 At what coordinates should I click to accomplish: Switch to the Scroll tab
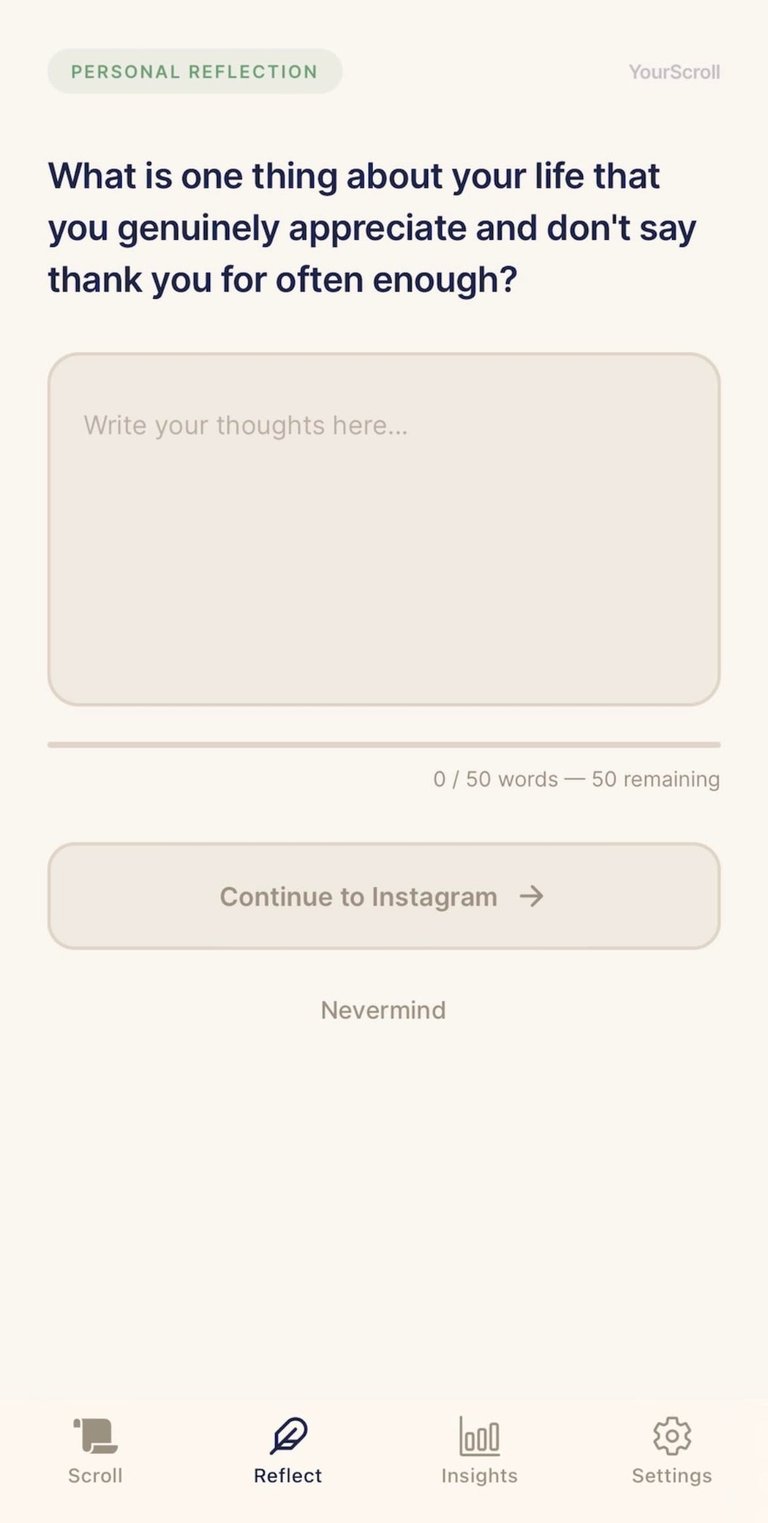click(x=96, y=1450)
